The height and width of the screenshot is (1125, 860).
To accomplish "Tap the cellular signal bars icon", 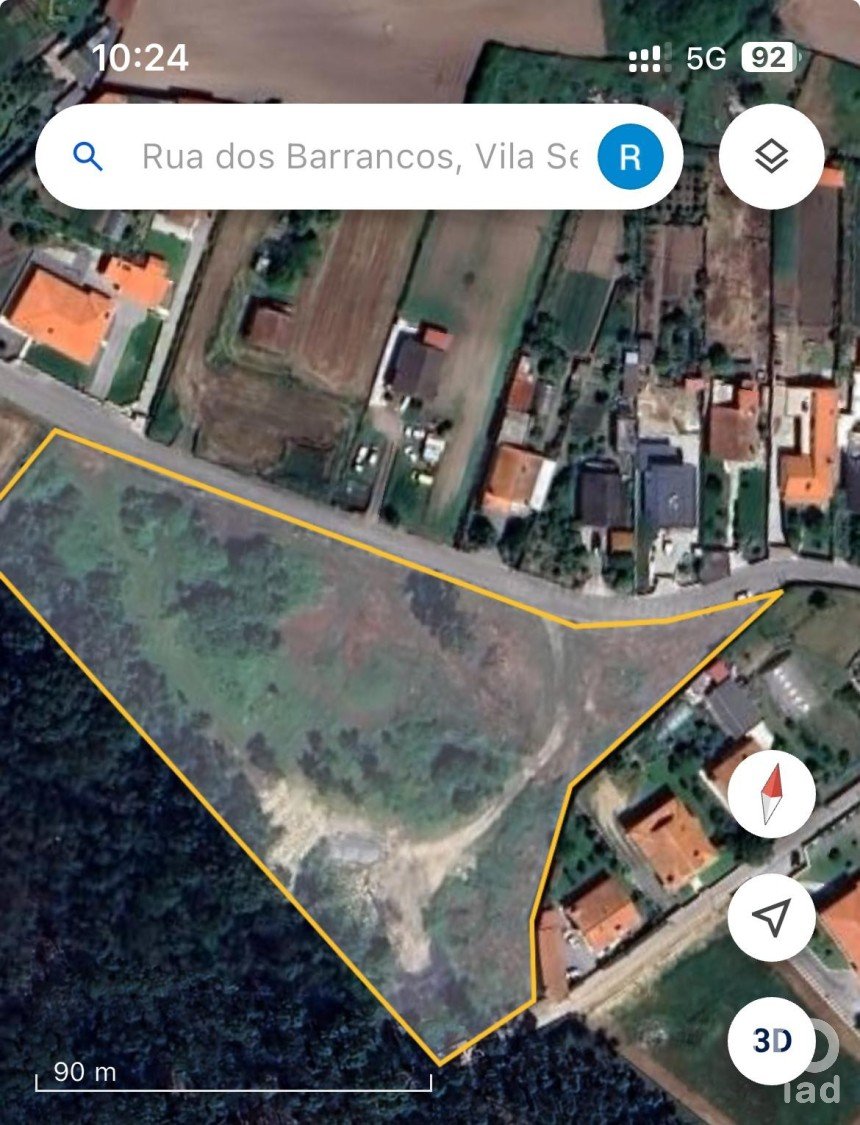I will coord(650,58).
